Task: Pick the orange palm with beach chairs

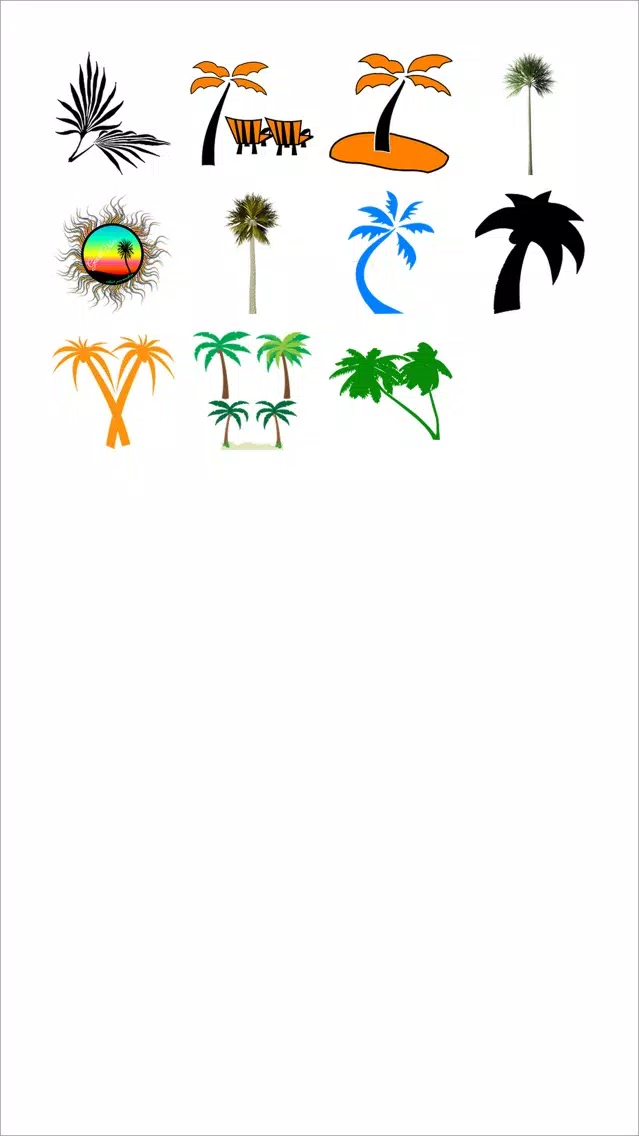Action: coord(250,112)
